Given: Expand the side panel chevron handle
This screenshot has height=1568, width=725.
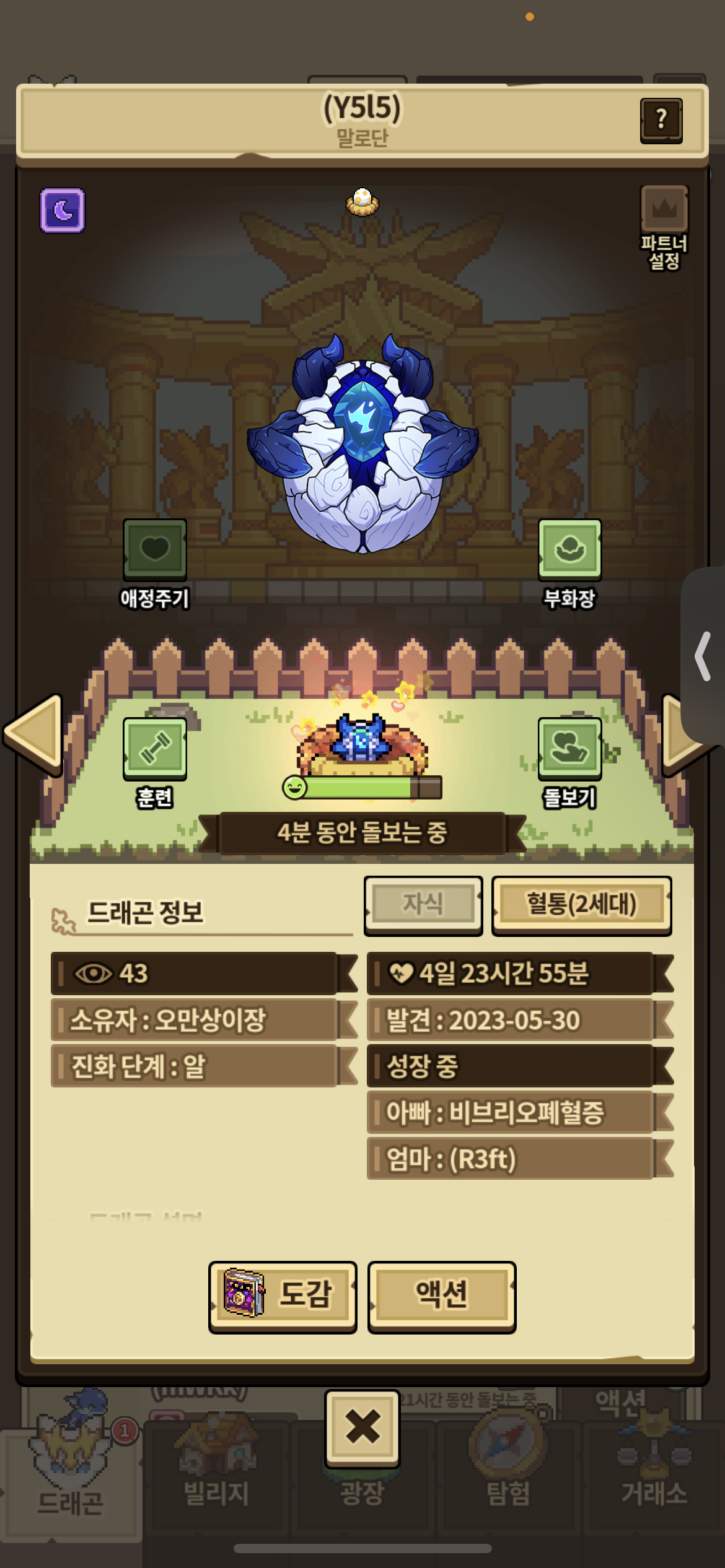Looking at the screenshot, I should [x=703, y=656].
